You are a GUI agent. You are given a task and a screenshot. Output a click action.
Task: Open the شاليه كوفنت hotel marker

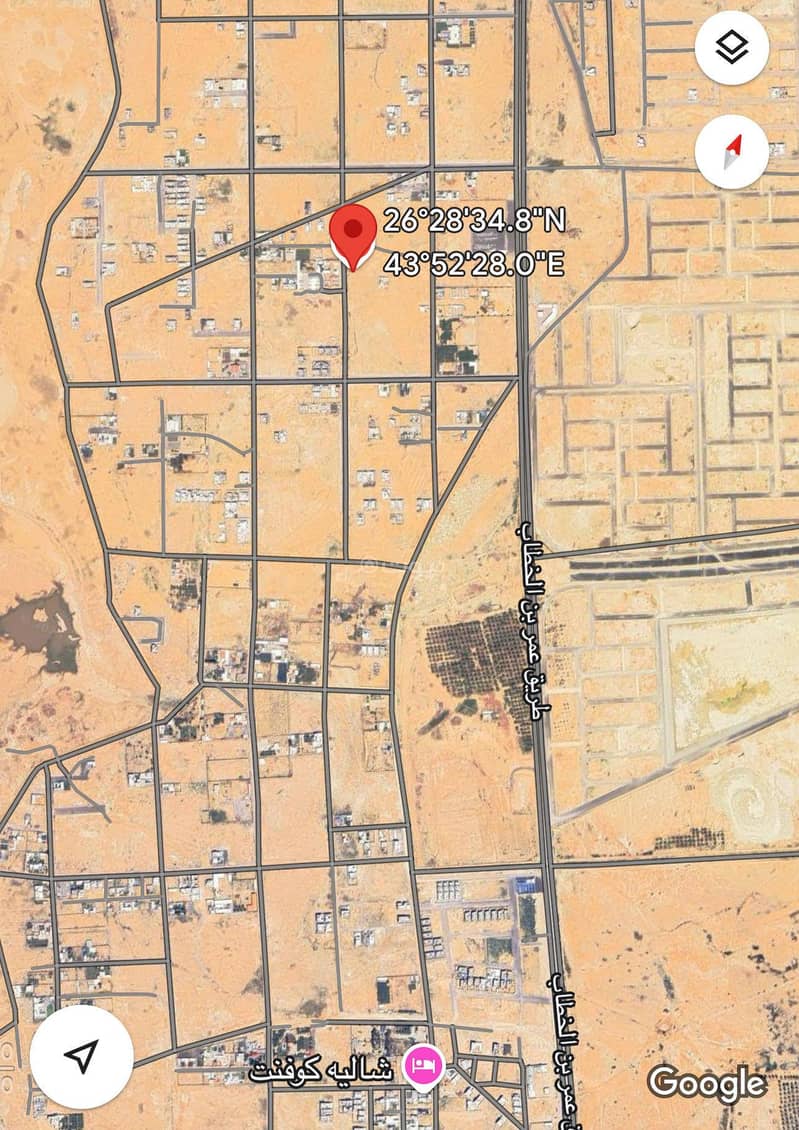423,1066
